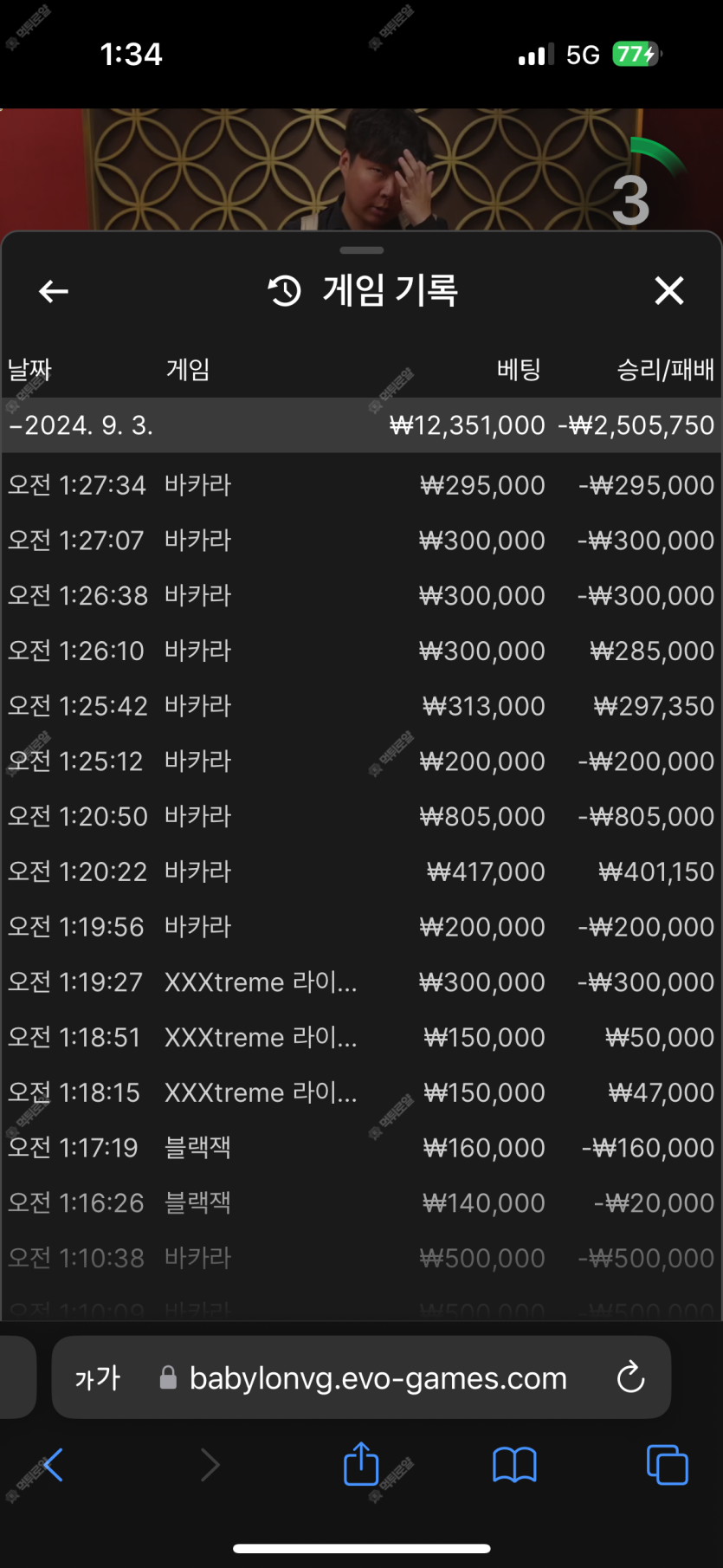The width and height of the screenshot is (723, 1568).
Task: Open the 오전 1:18:51 XXXtreme record
Action: point(361,1038)
